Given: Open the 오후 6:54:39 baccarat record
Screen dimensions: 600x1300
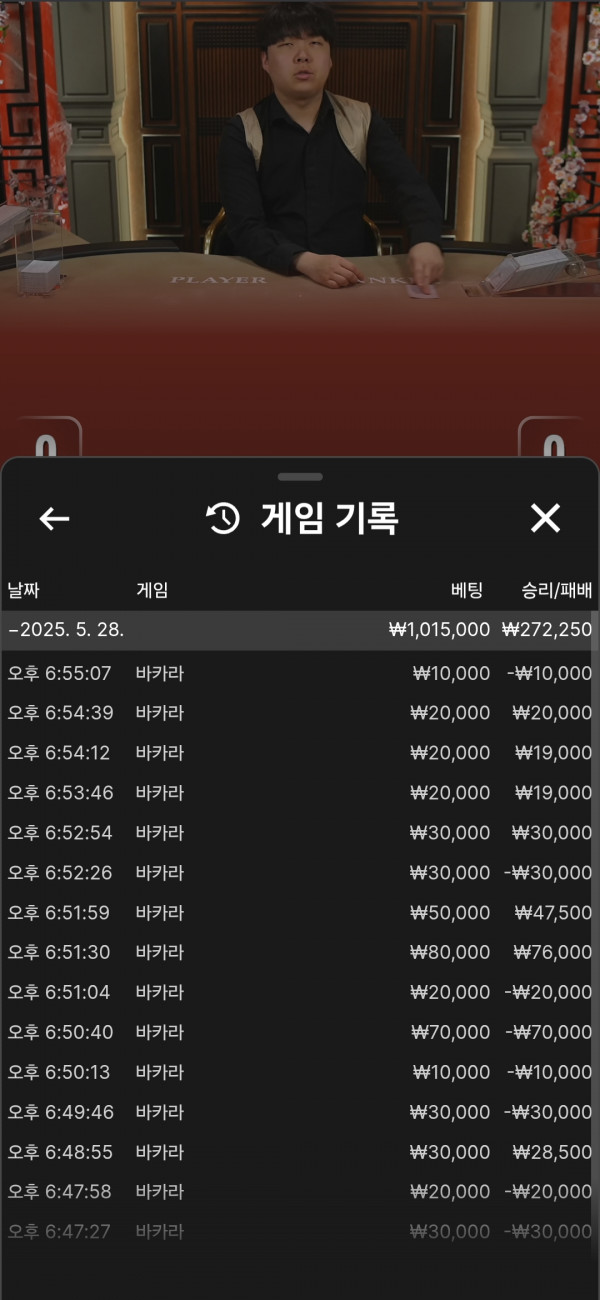Looking at the screenshot, I should pos(298,713).
